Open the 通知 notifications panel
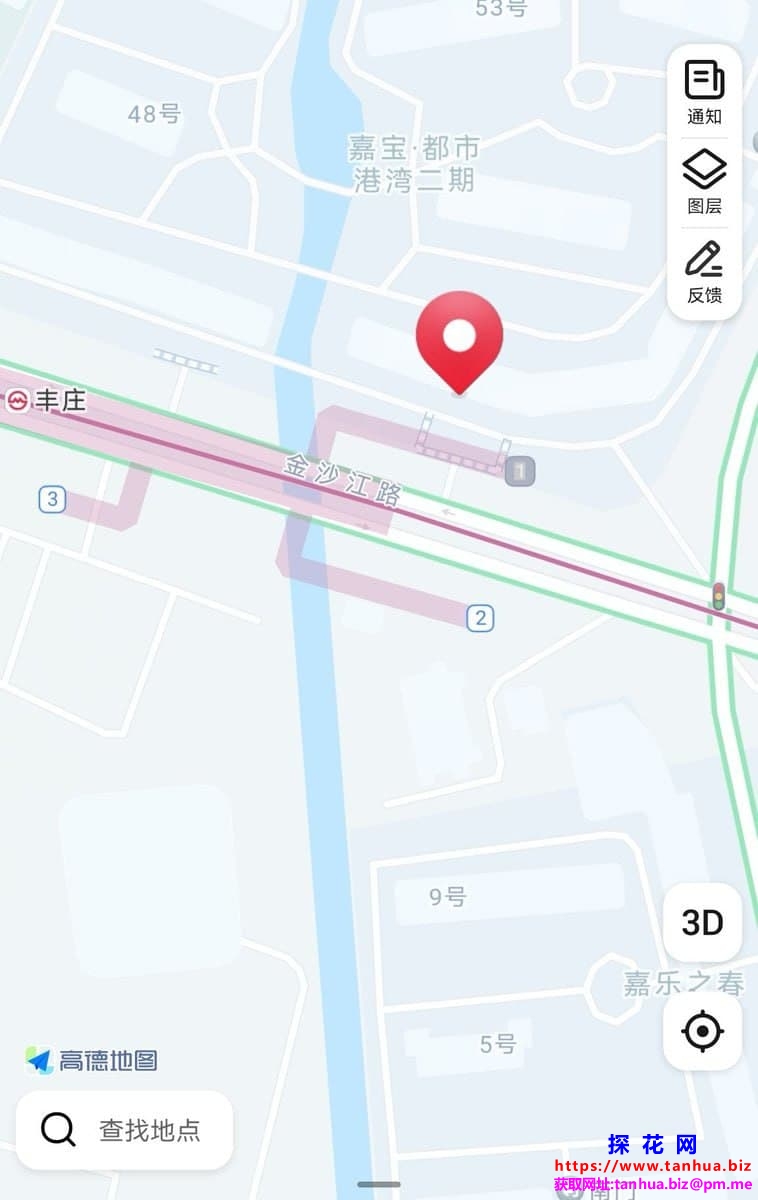This screenshot has width=758, height=1200. click(x=704, y=92)
